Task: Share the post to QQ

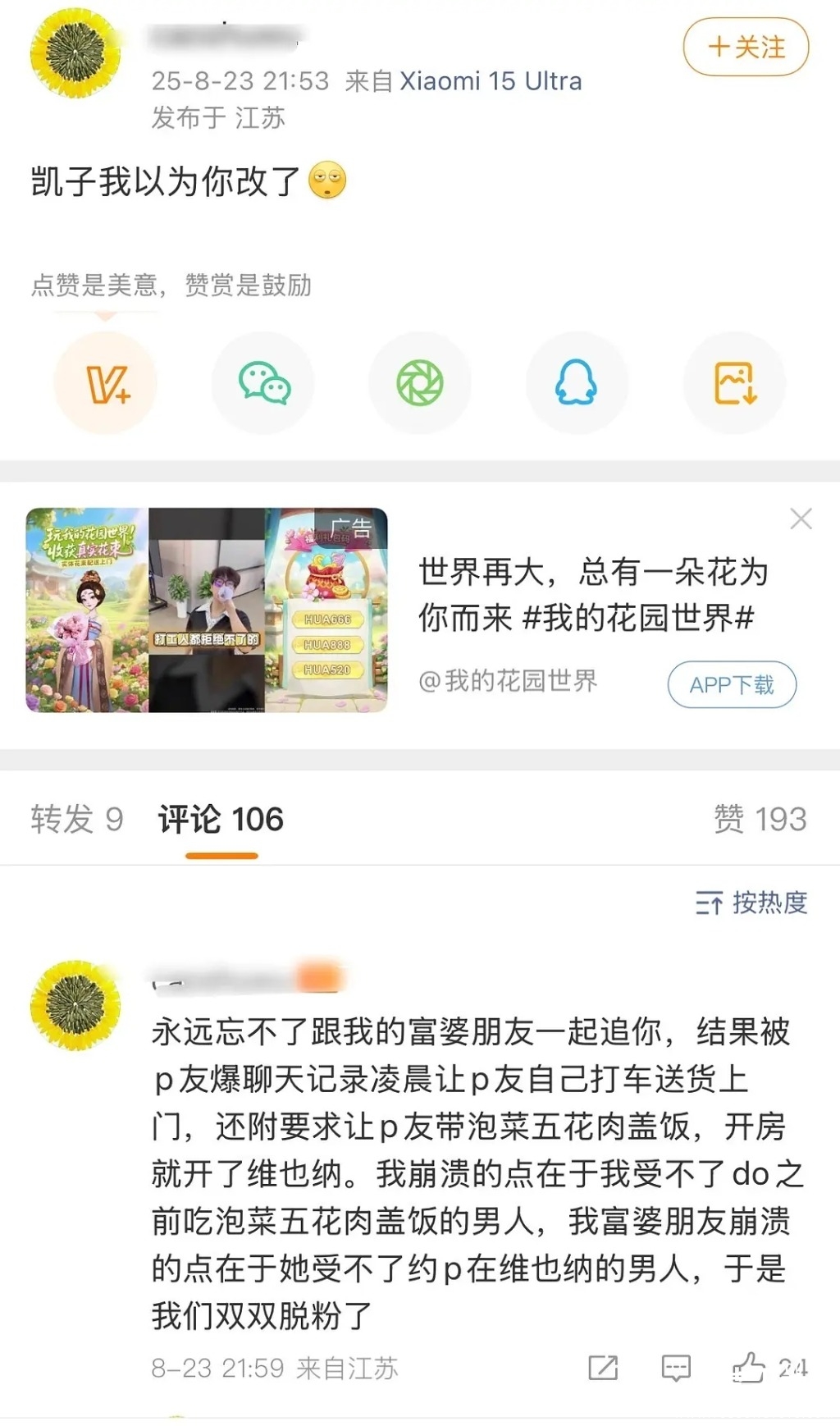Action: click(577, 383)
